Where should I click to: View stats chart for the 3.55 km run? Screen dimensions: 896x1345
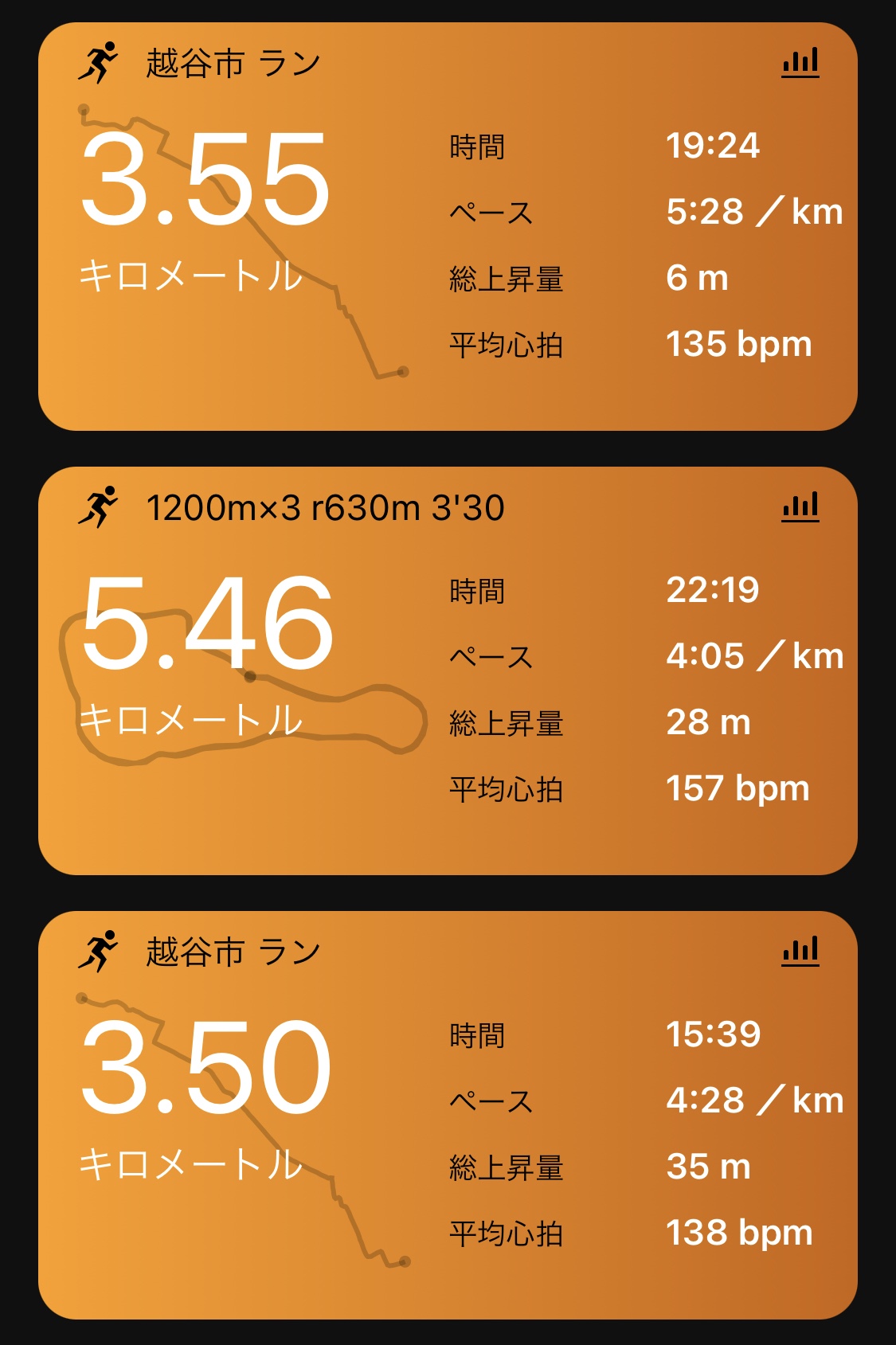click(800, 62)
